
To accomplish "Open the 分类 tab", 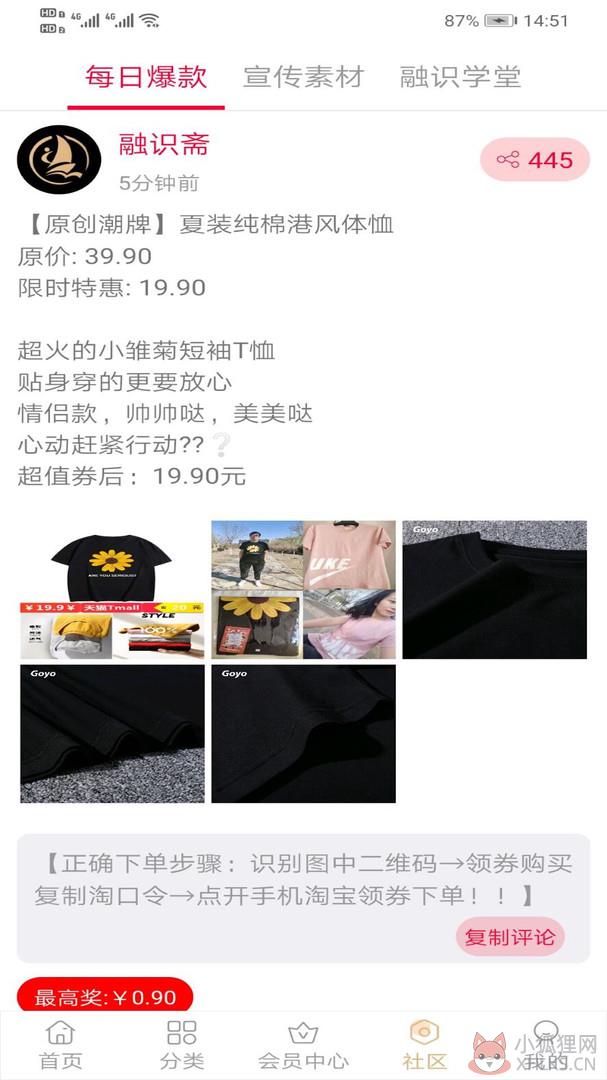I will tap(182, 1045).
